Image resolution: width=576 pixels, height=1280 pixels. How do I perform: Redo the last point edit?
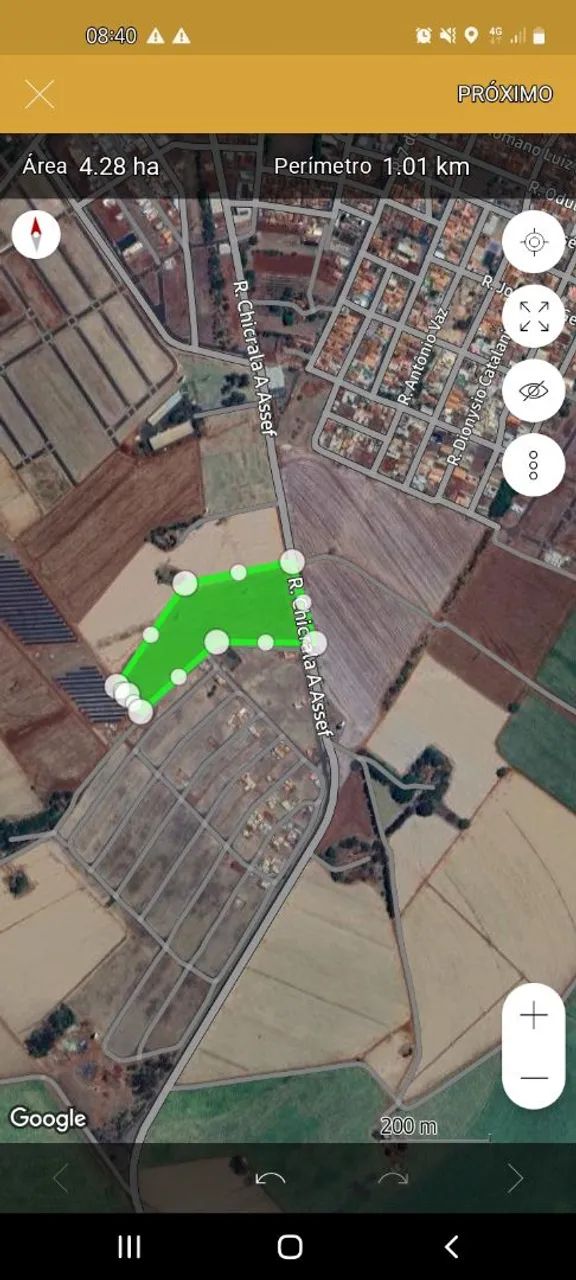point(392,1179)
